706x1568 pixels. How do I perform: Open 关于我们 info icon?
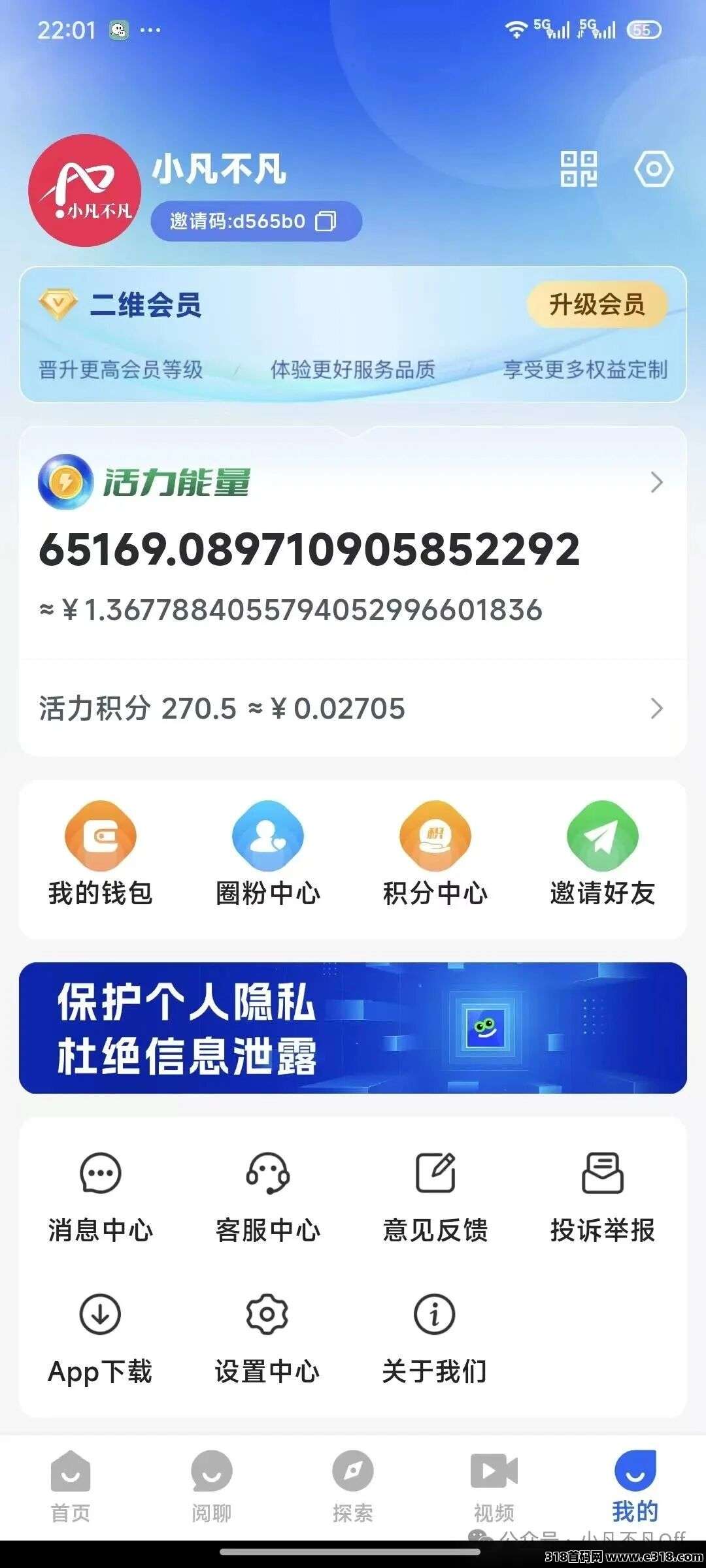(x=435, y=1313)
